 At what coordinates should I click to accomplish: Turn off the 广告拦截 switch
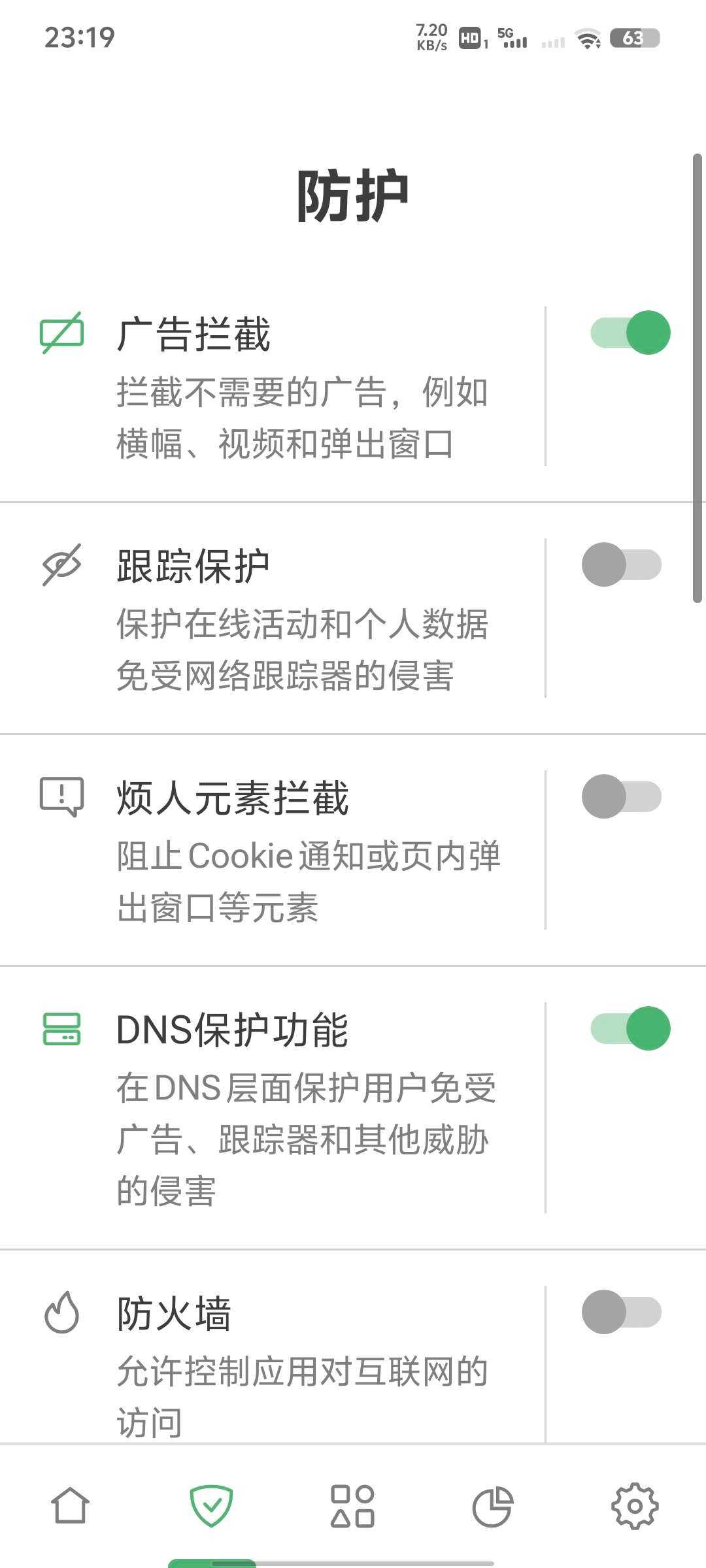[630, 333]
